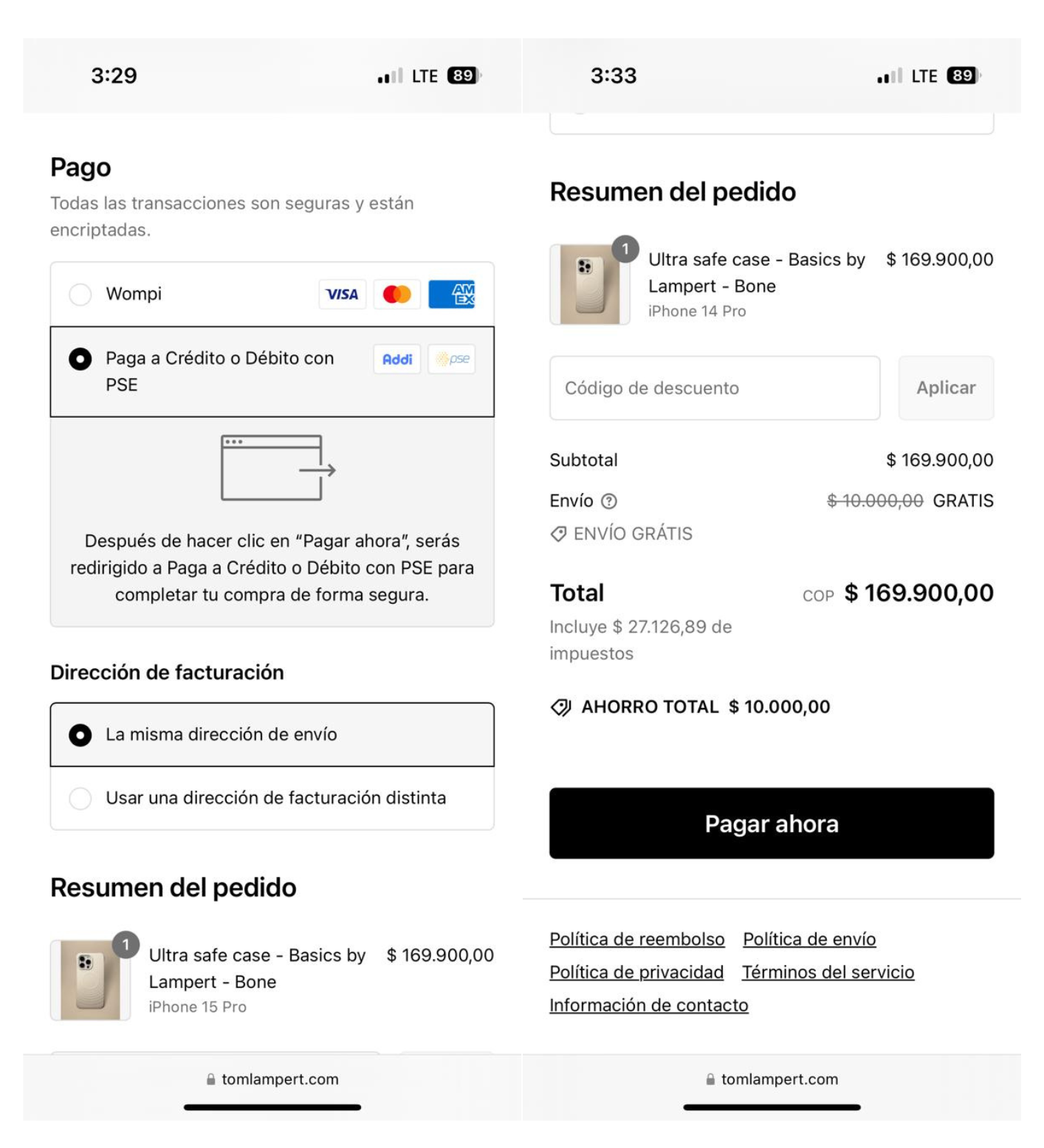
Task: Open the Política de reembolso link
Action: pyautogui.click(x=636, y=940)
